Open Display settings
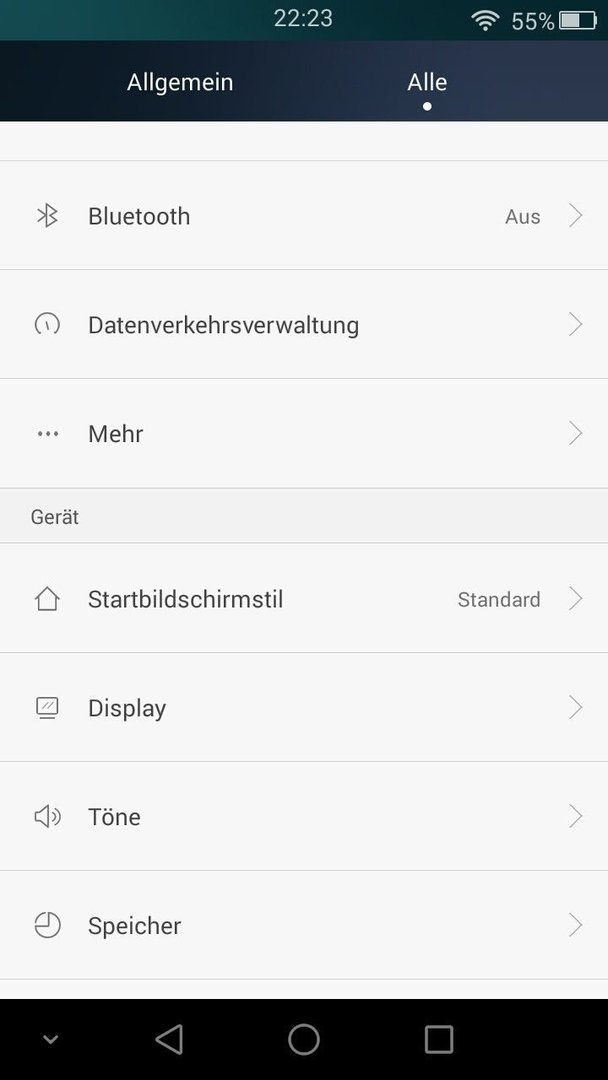 304,707
